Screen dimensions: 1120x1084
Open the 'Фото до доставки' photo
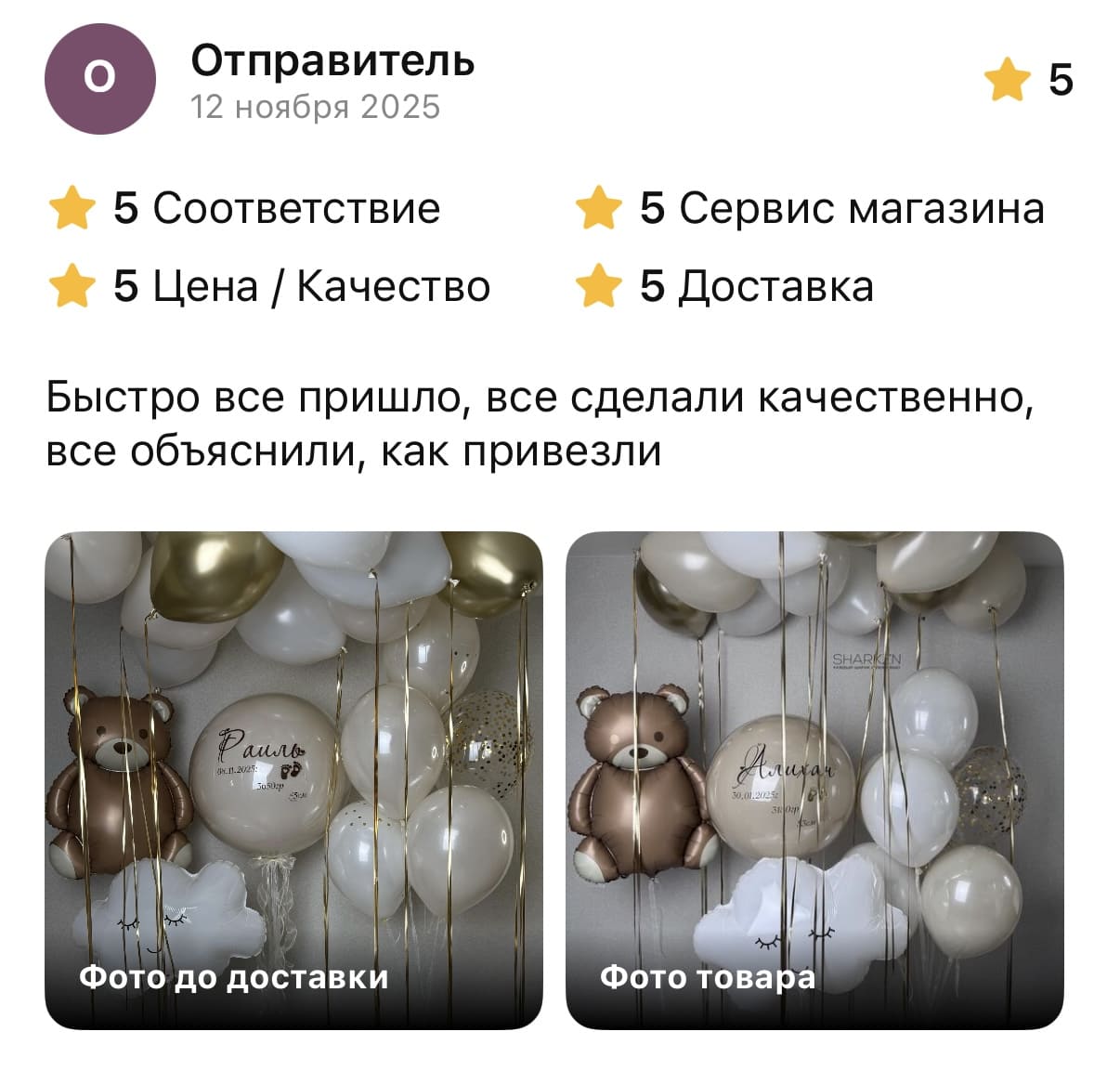click(x=293, y=780)
